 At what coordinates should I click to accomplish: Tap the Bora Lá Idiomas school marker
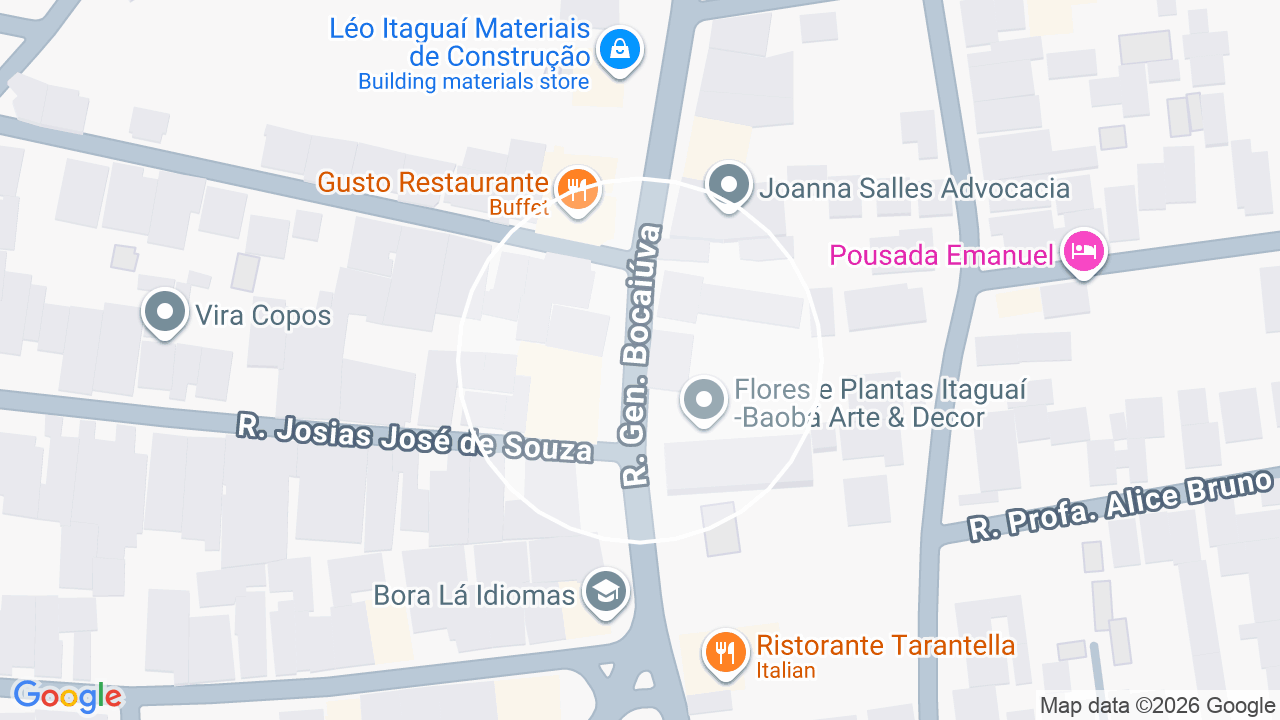[x=605, y=594]
